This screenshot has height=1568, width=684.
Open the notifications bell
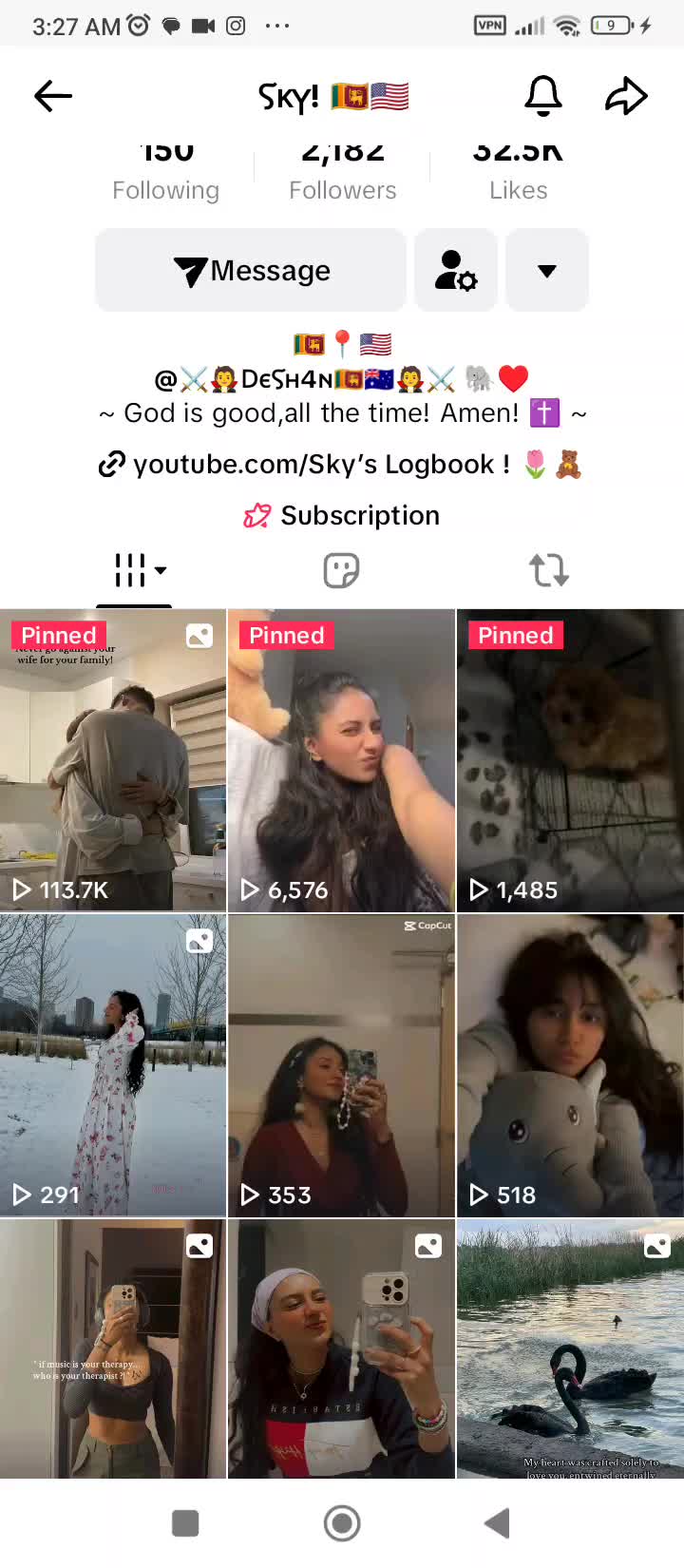point(543,96)
